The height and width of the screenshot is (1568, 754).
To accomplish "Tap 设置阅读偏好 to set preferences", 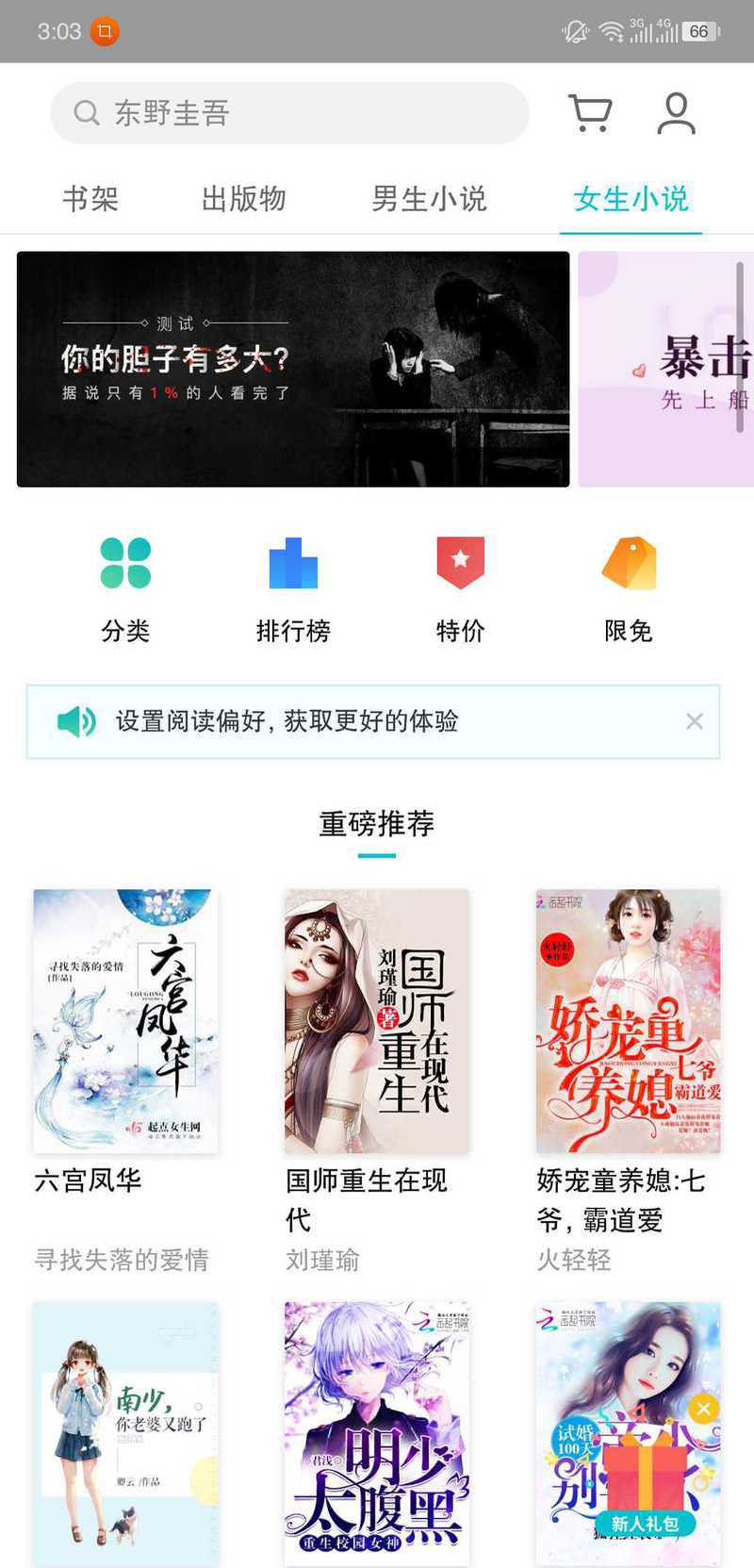I will click(x=287, y=721).
